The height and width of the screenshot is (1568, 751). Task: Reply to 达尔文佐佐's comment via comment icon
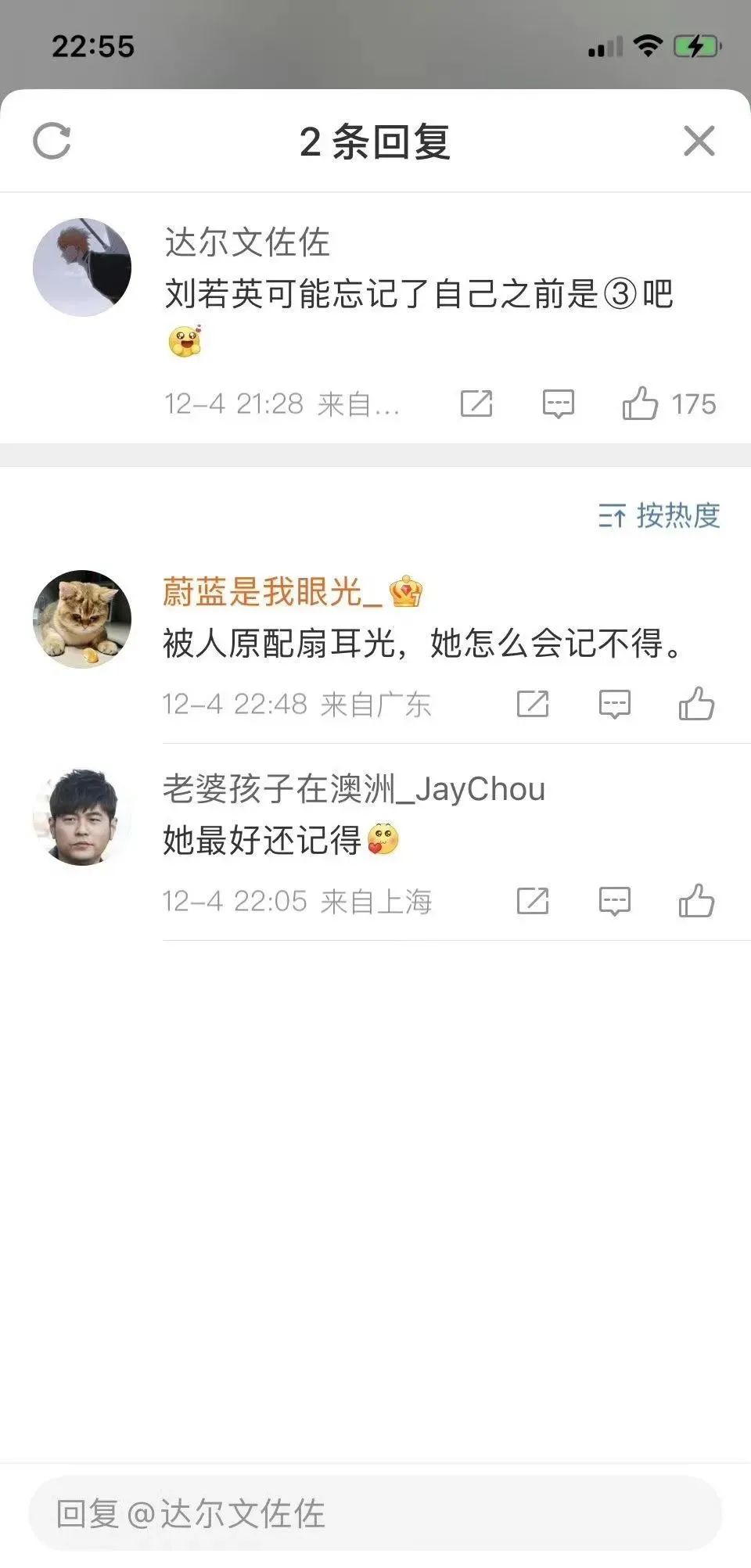coord(559,404)
